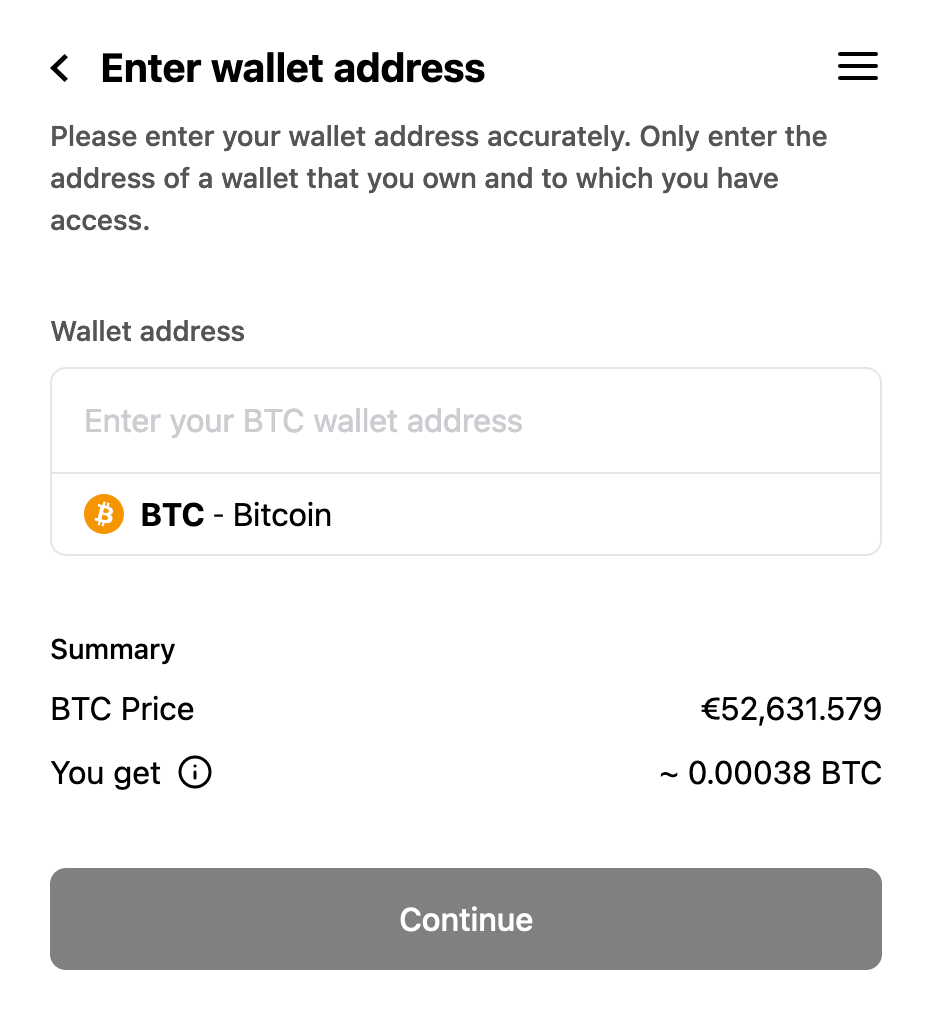Click inside the wallet address box
932x1012 pixels.
click(x=466, y=420)
